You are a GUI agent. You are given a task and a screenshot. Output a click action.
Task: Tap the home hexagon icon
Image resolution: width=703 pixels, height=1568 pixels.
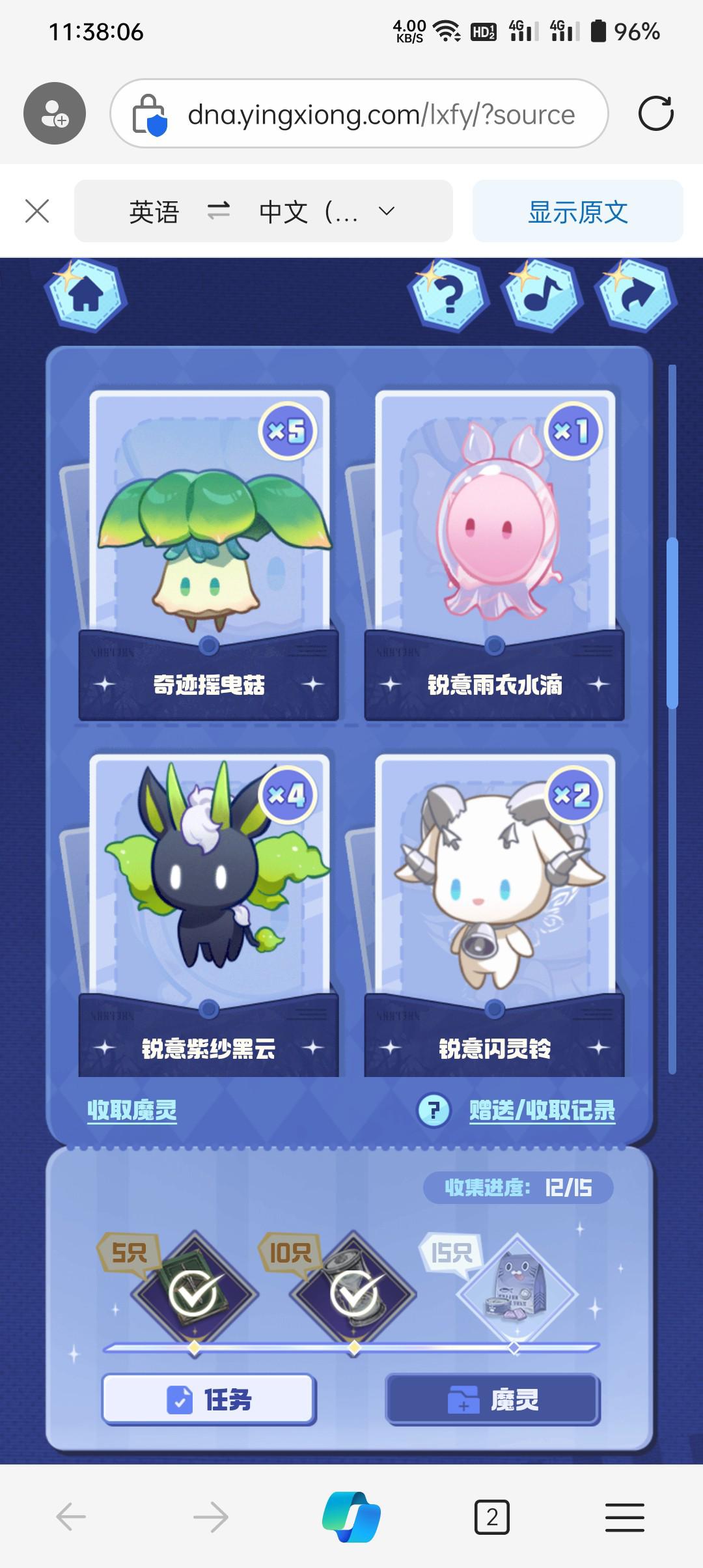(x=86, y=295)
